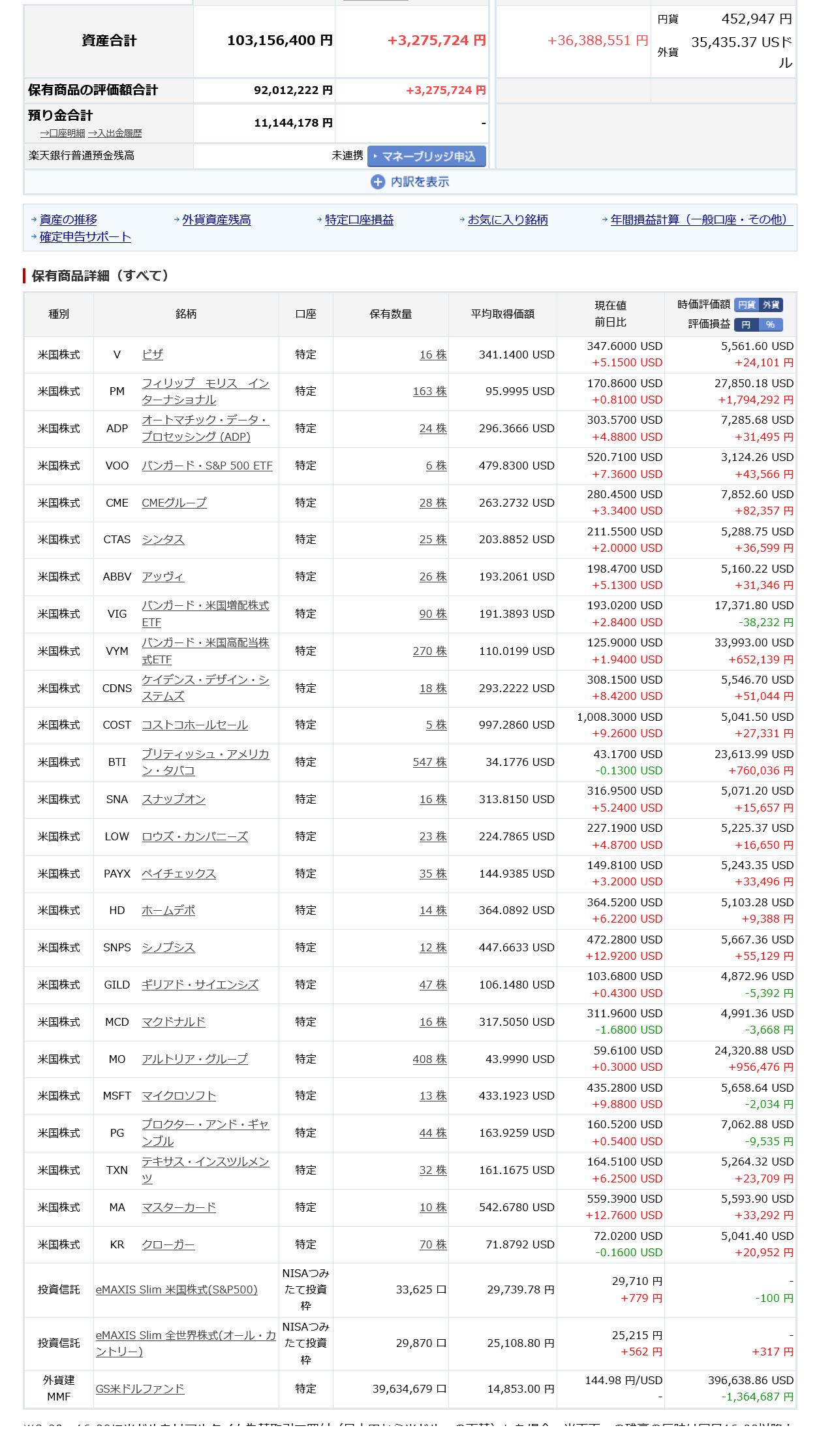
Task: Switch 時価評価額 to 外貨 display
Action: pos(771,305)
